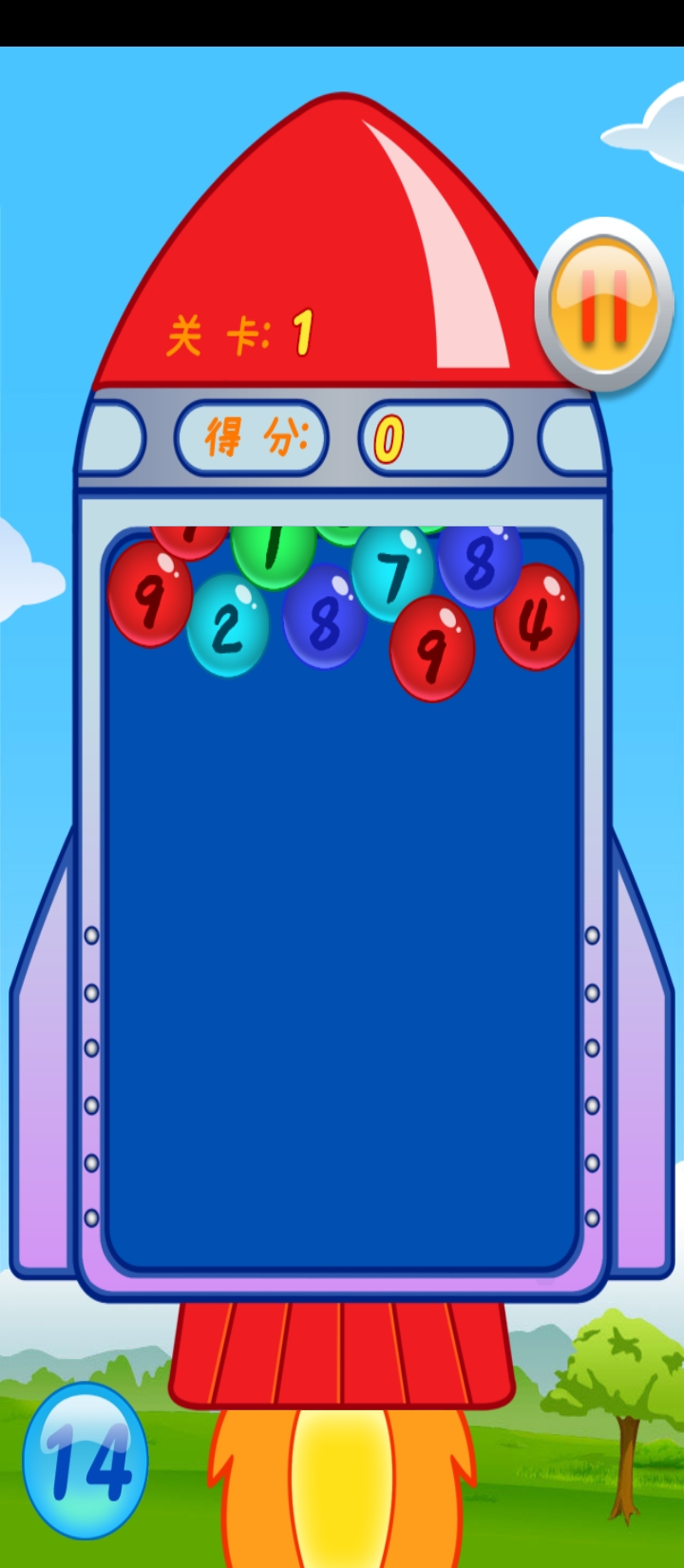Pick the red 9 bubble beside the cyan 2

click(x=149, y=596)
